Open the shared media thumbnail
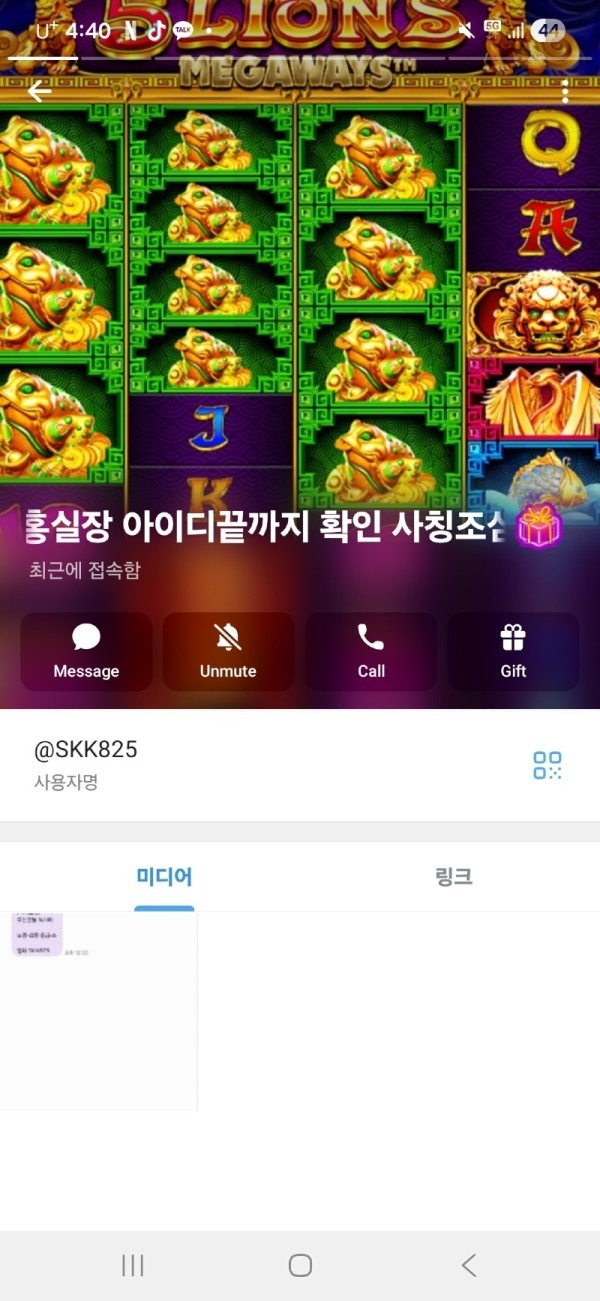600x1301 pixels. pyautogui.click(x=98, y=1010)
